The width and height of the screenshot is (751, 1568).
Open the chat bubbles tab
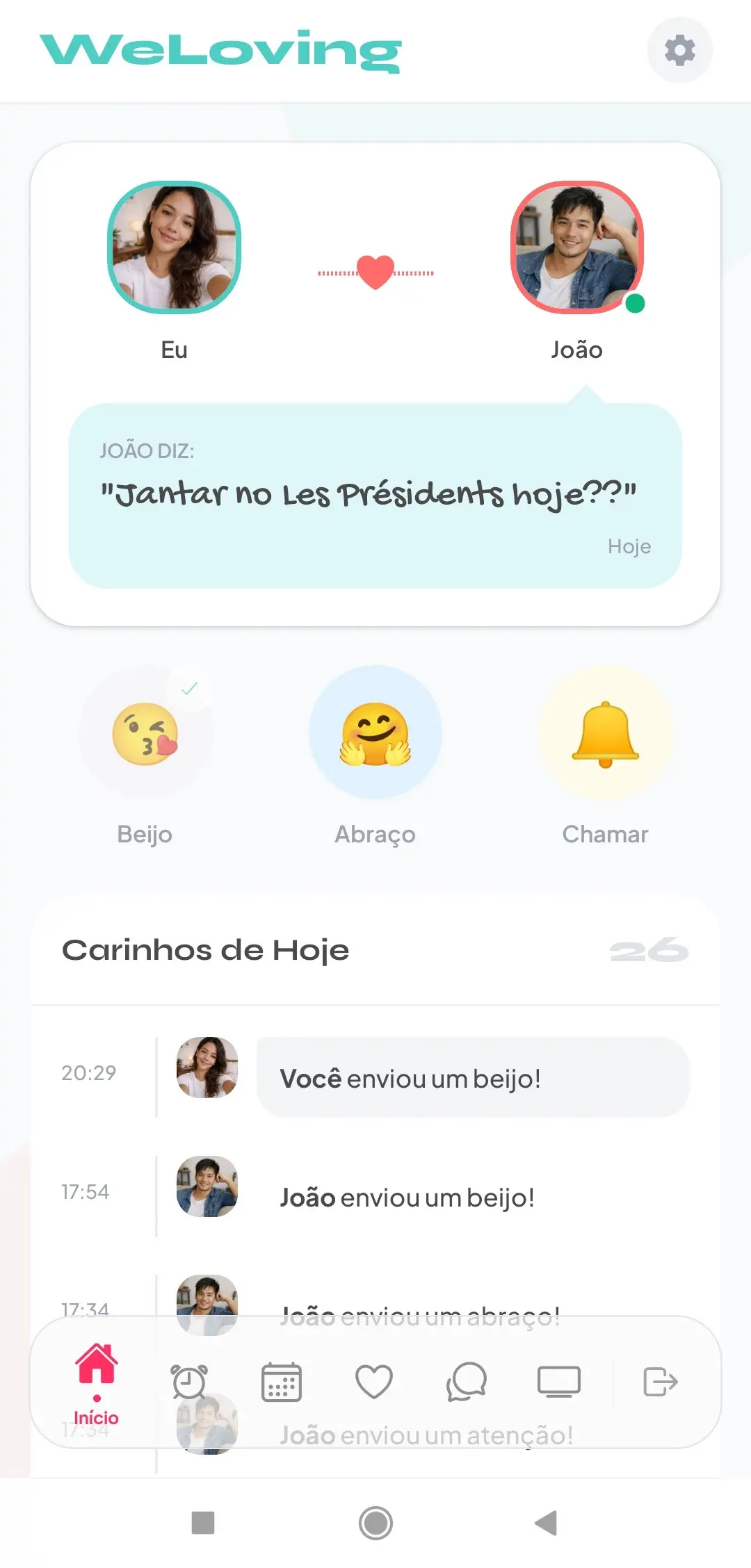[467, 1382]
